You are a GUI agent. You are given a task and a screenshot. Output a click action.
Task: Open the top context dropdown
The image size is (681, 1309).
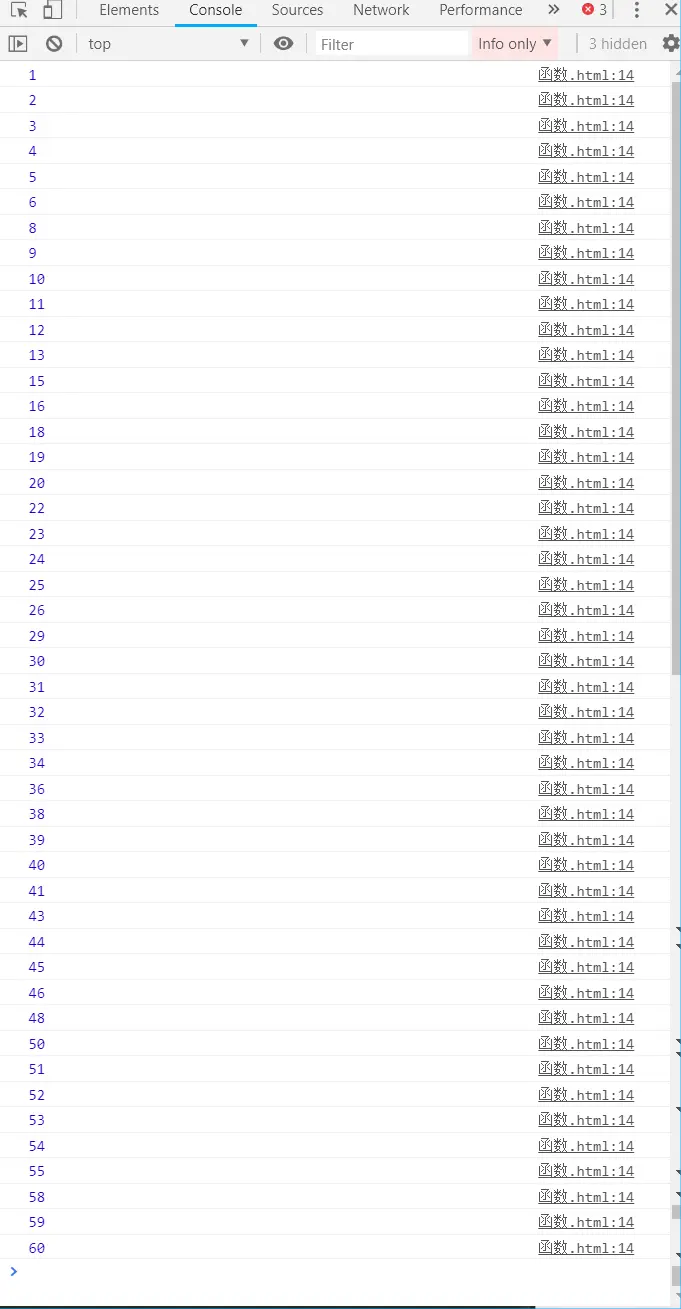tap(168, 44)
